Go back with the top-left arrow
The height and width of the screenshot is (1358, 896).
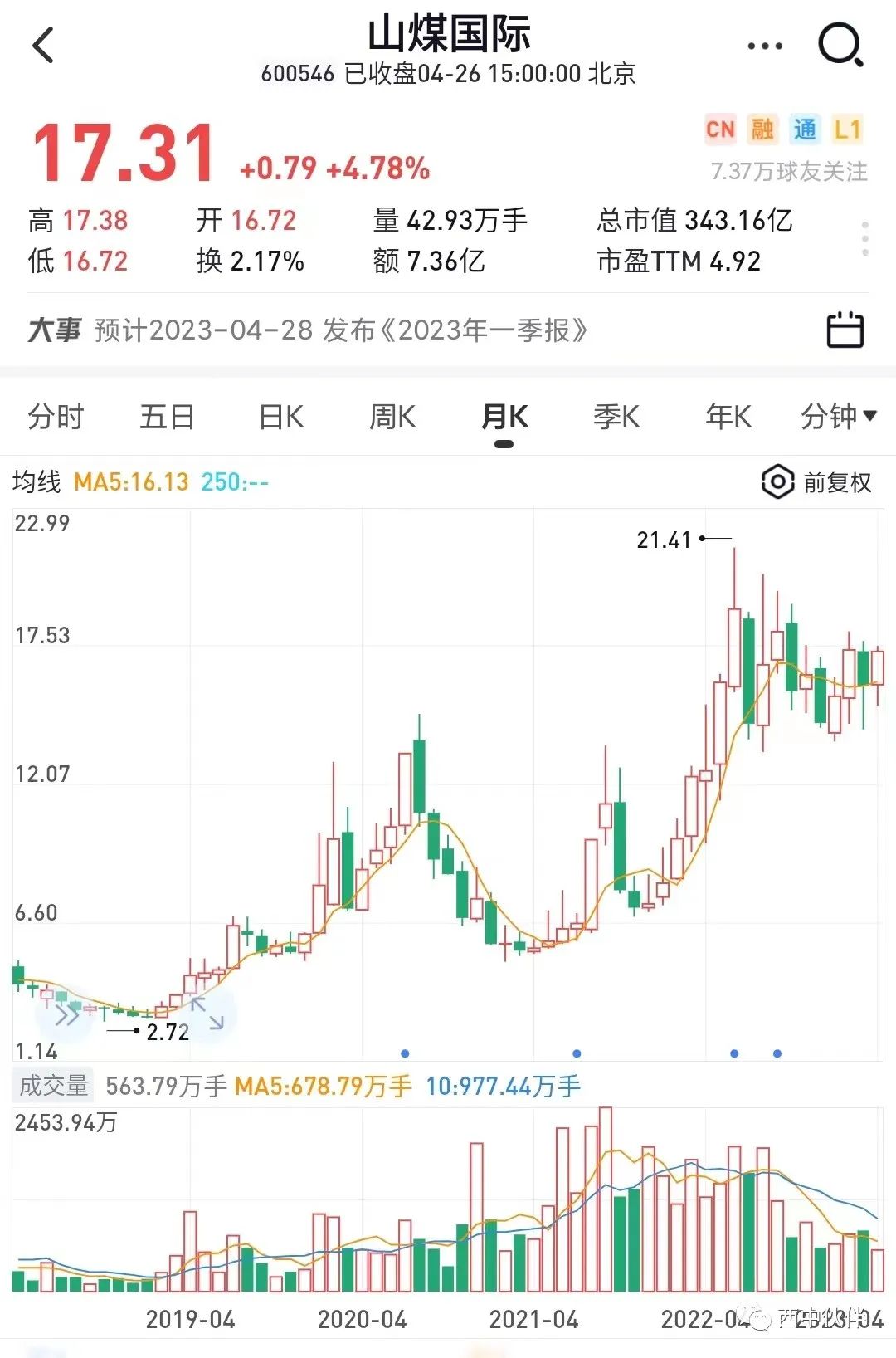click(x=43, y=46)
